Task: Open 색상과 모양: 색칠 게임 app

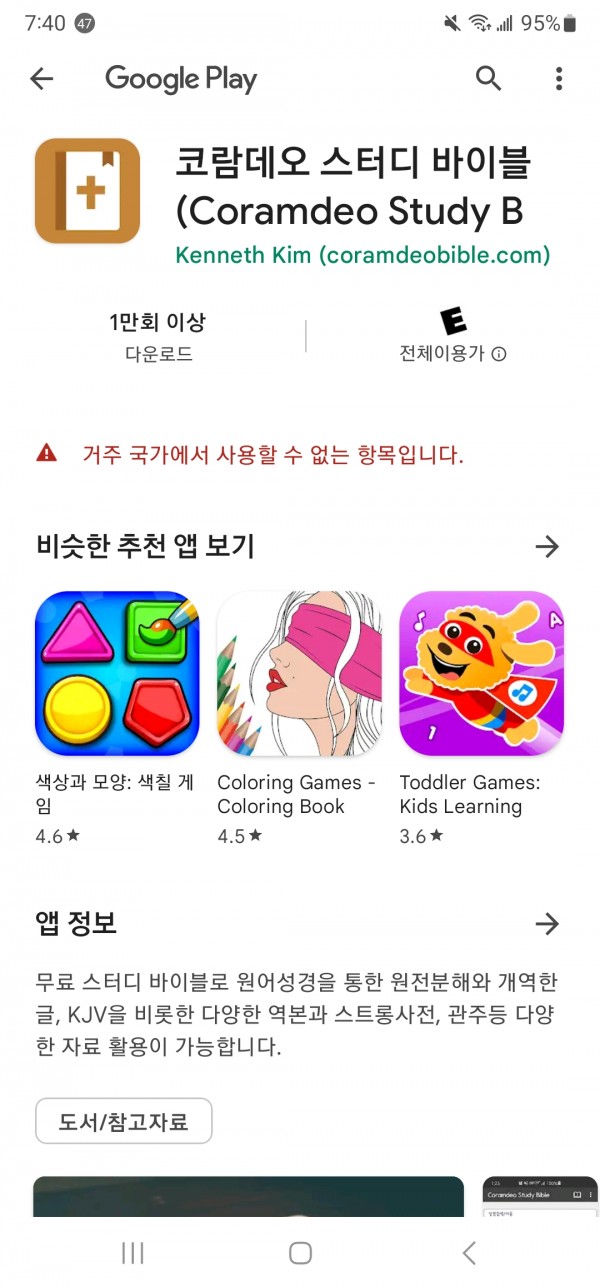Action: 117,673
